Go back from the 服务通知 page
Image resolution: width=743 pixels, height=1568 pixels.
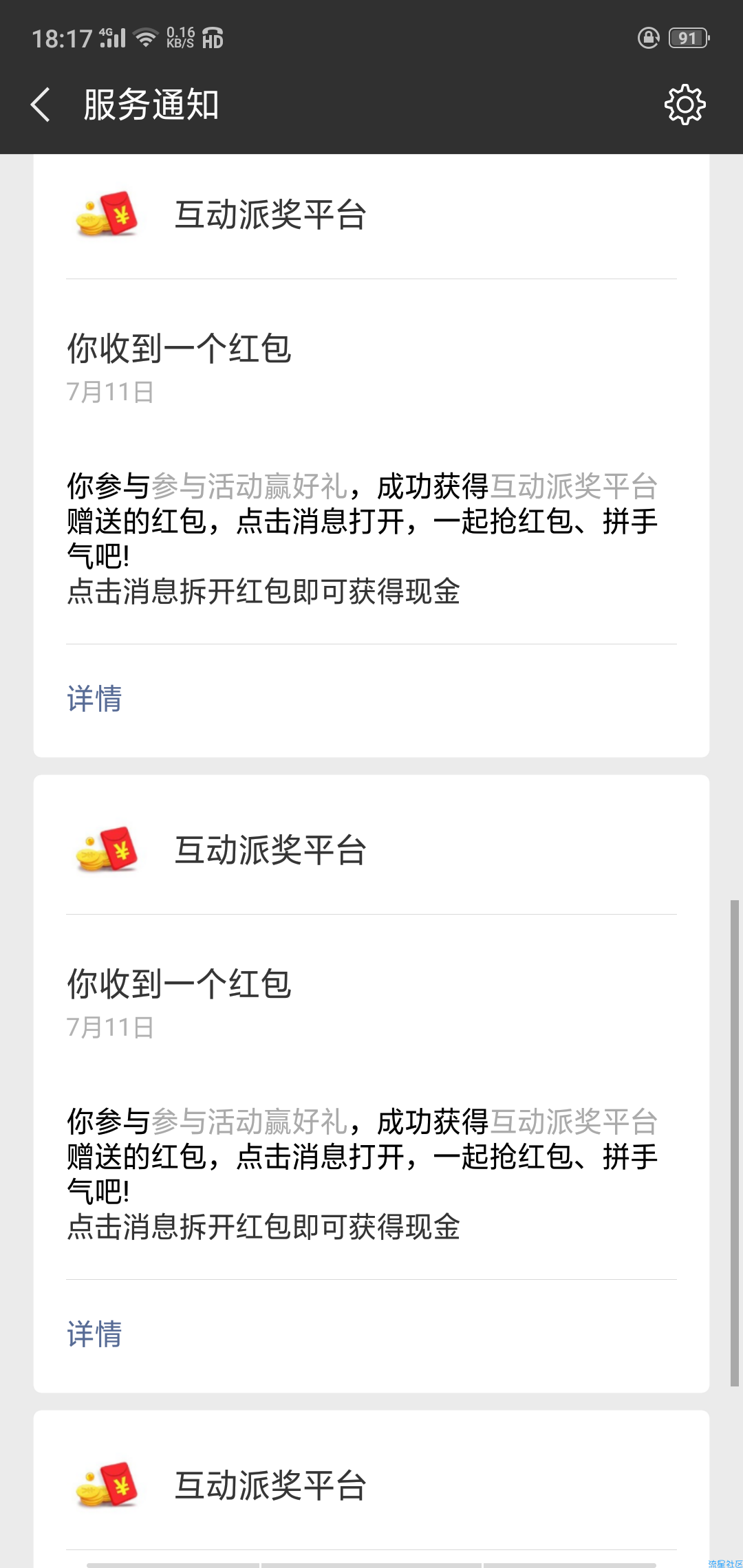pyautogui.click(x=41, y=105)
